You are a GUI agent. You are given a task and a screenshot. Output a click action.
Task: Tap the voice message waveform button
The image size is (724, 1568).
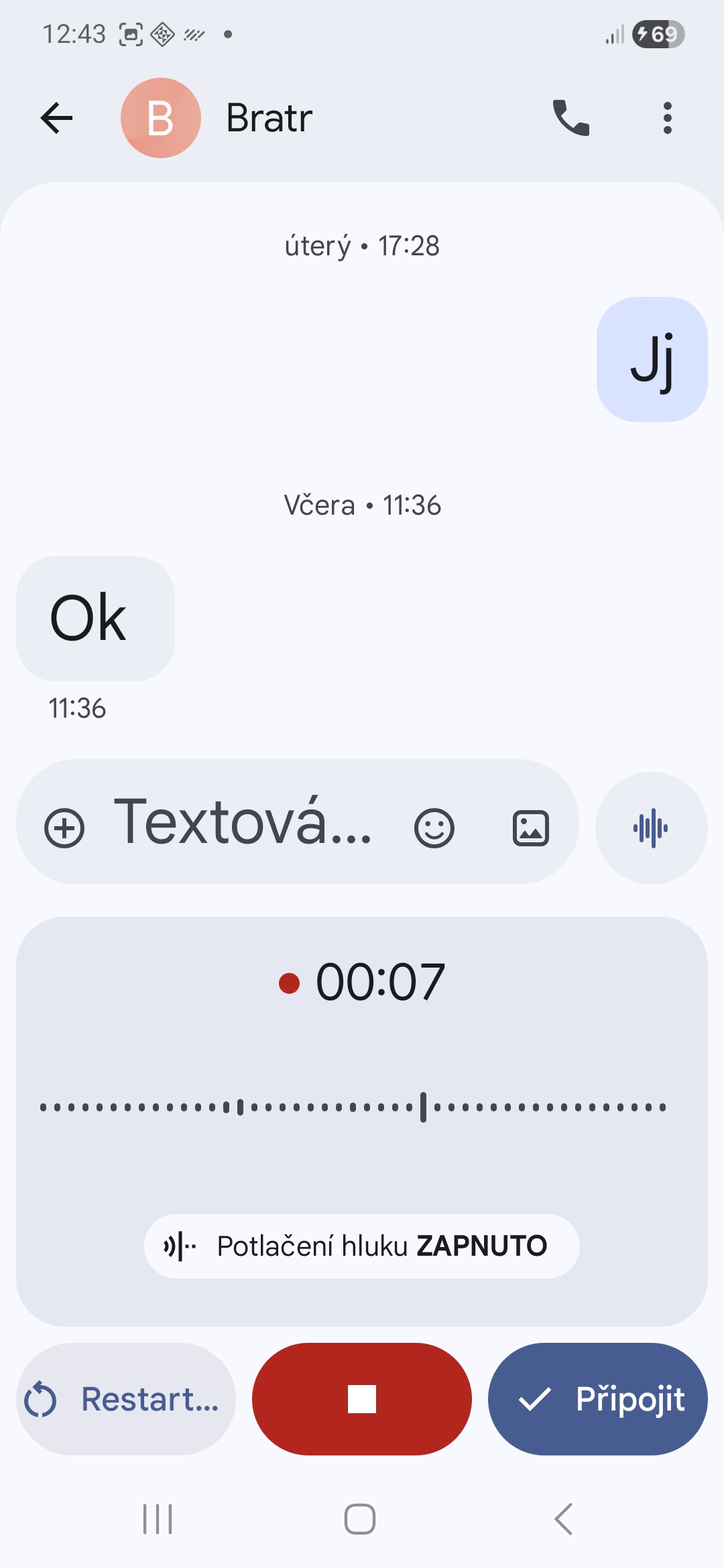[x=651, y=828]
